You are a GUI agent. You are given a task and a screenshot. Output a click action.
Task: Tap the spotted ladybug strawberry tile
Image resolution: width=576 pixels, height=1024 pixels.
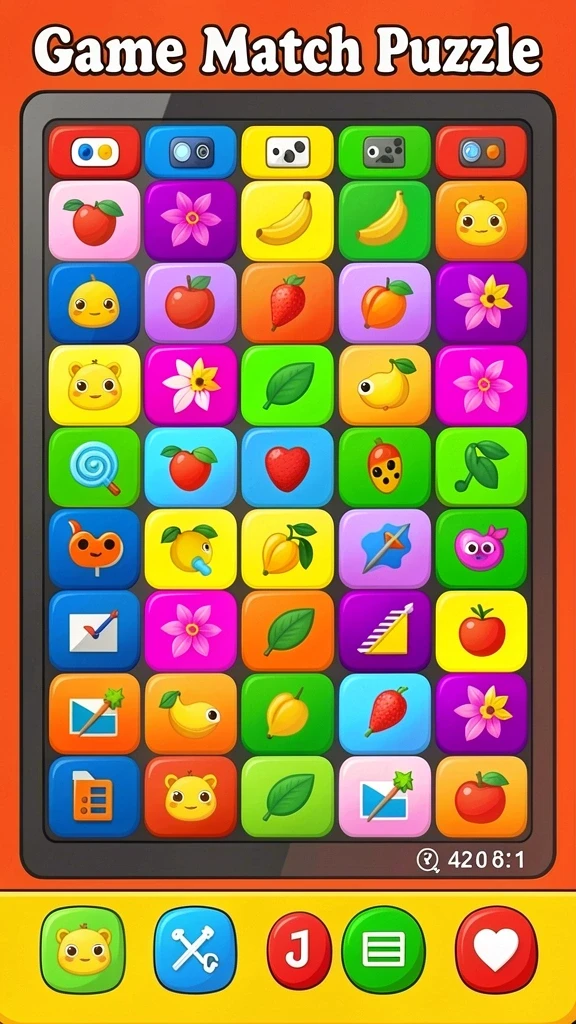point(384,467)
